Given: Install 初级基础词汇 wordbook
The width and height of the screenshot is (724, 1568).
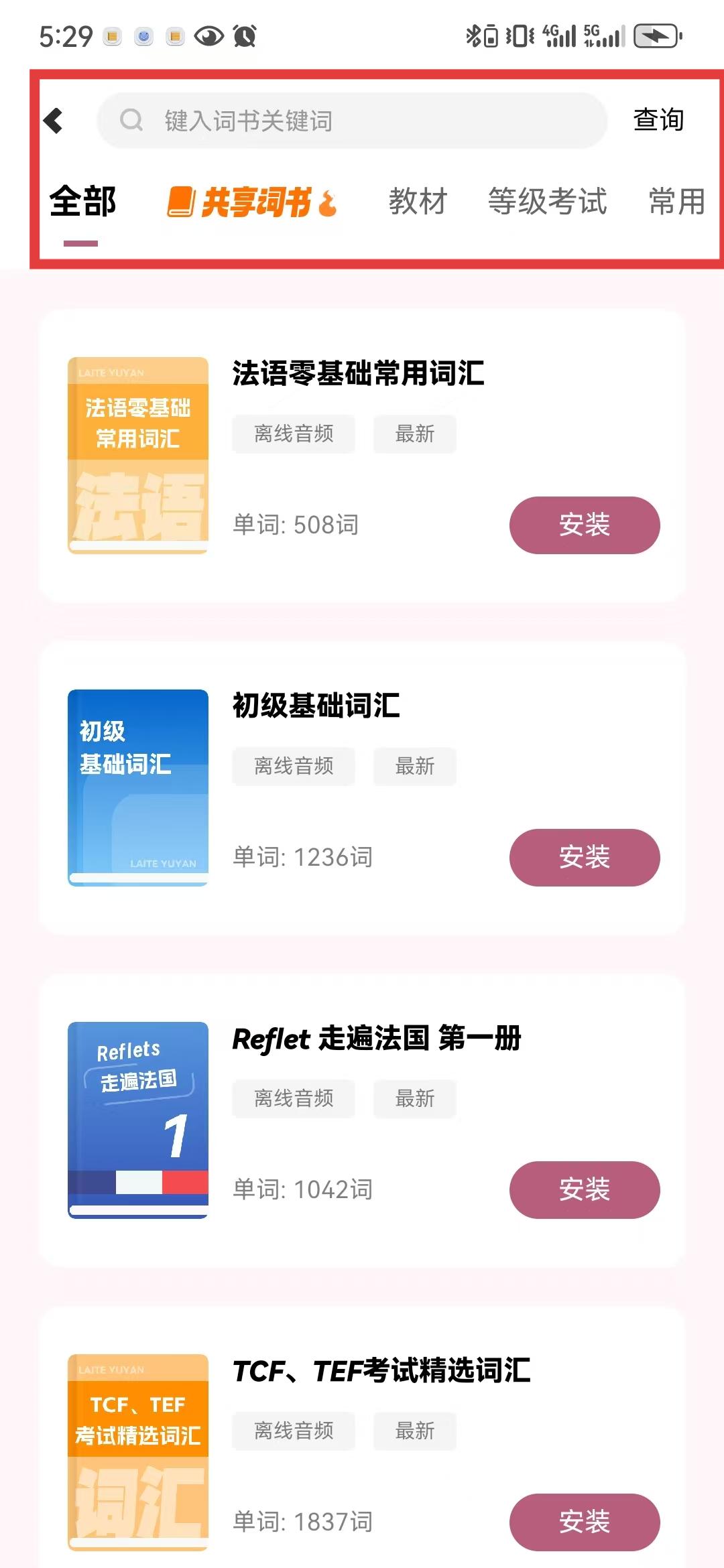Looking at the screenshot, I should coord(584,857).
